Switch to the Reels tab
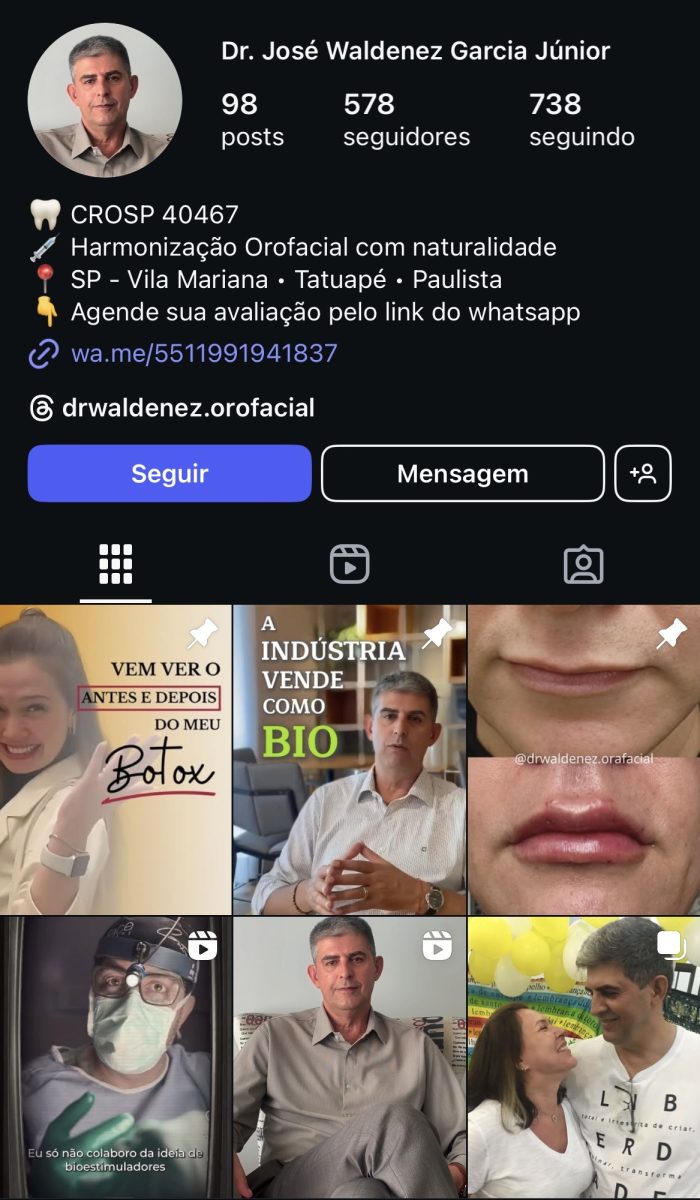The width and height of the screenshot is (700, 1200). (349, 565)
